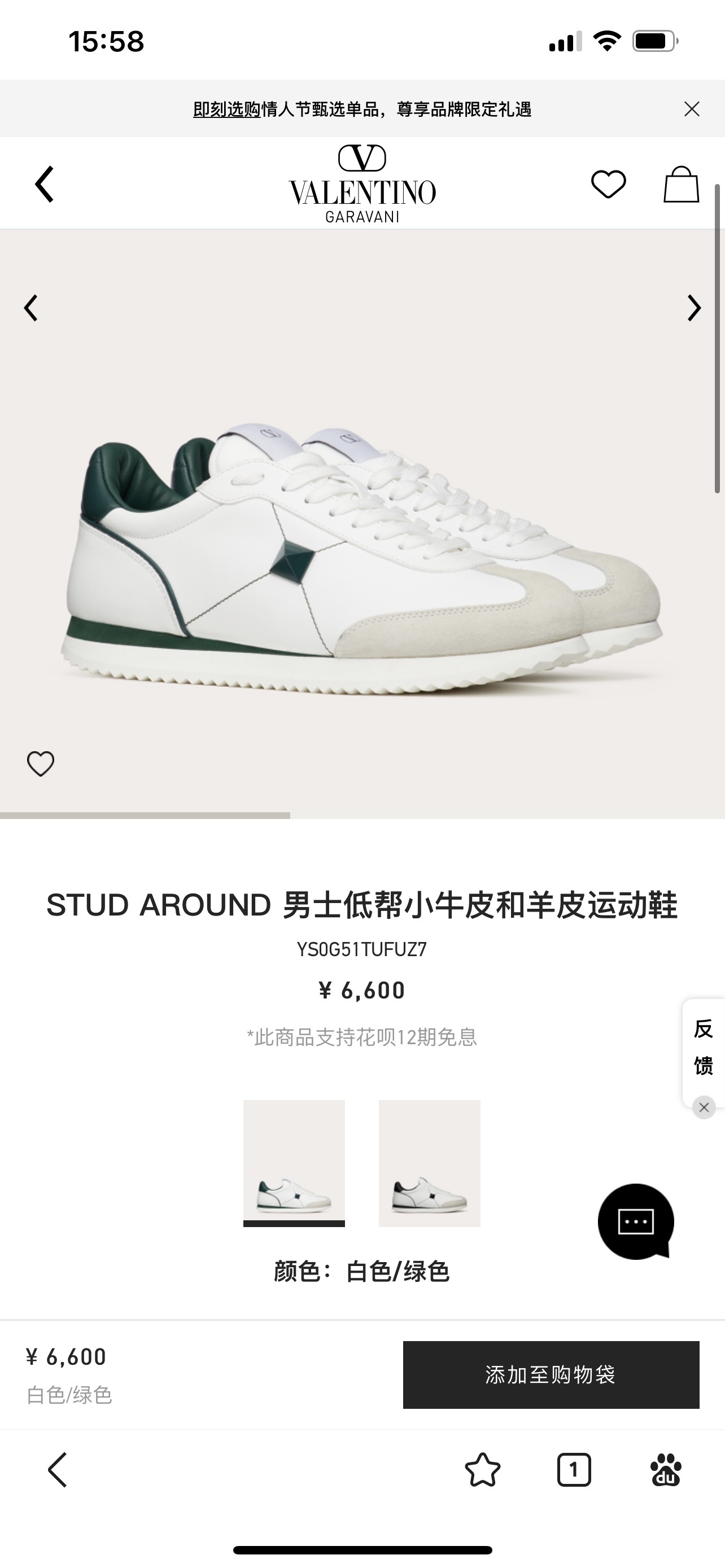Select the white/green color variant
725x1568 pixels.
[x=294, y=1162]
